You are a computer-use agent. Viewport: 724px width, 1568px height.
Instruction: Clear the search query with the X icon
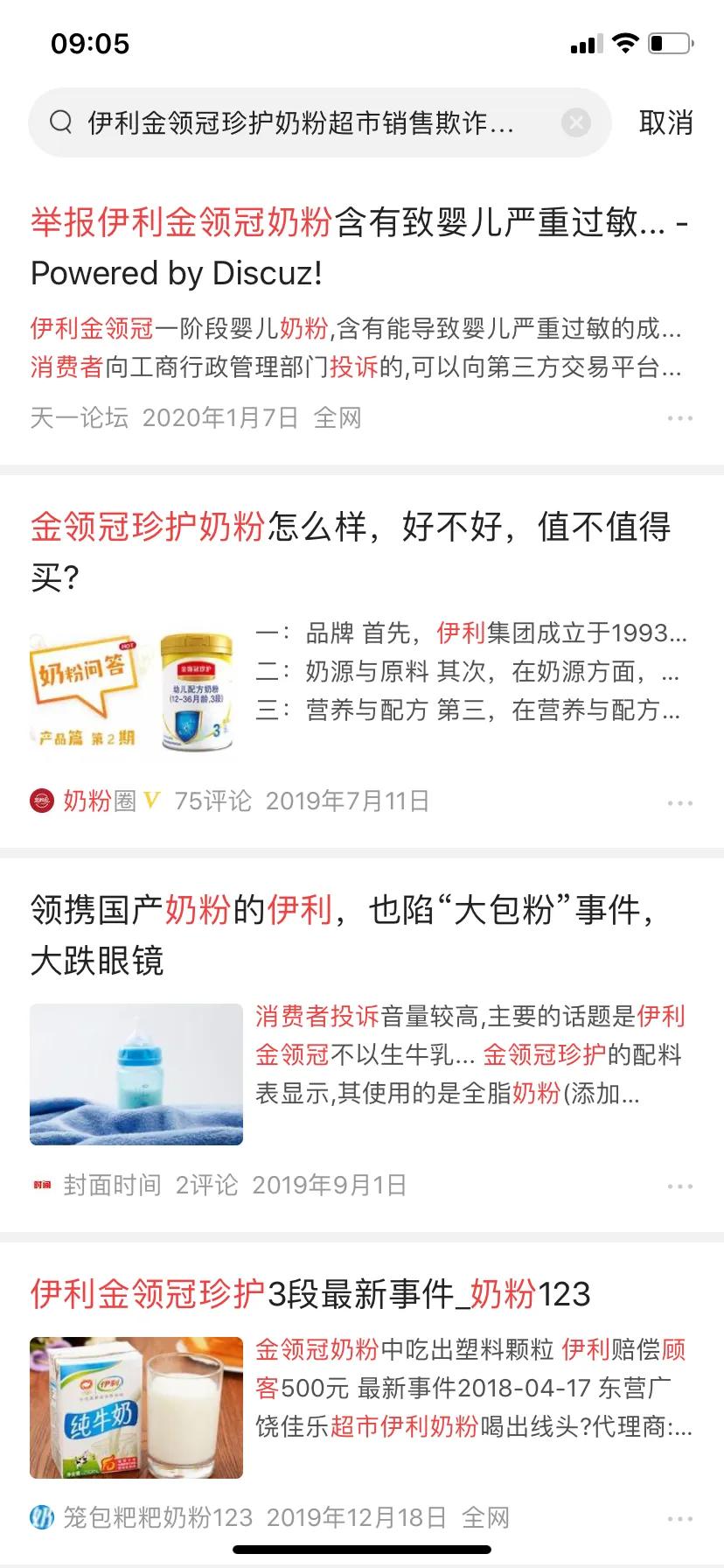pos(575,123)
